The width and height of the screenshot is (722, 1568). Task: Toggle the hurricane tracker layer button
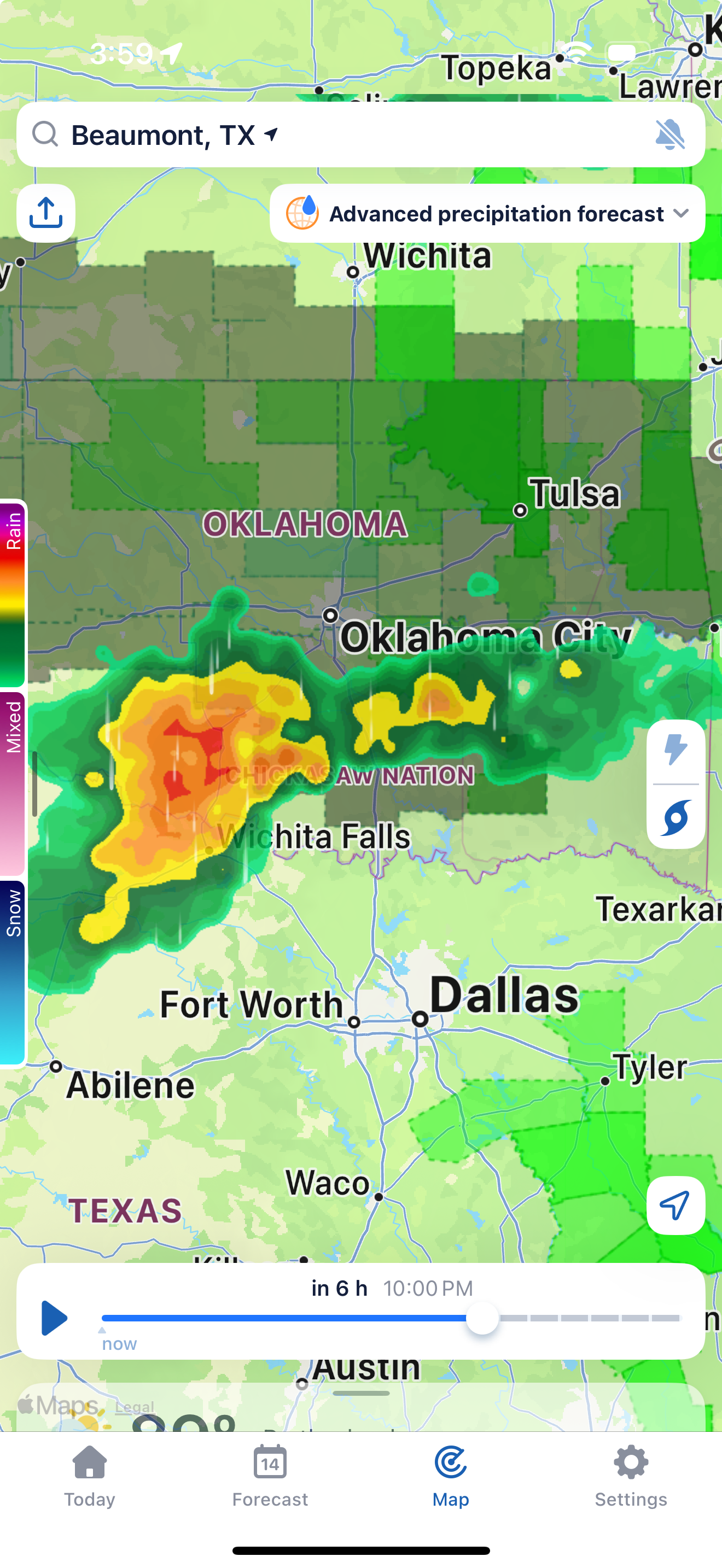coord(676,817)
